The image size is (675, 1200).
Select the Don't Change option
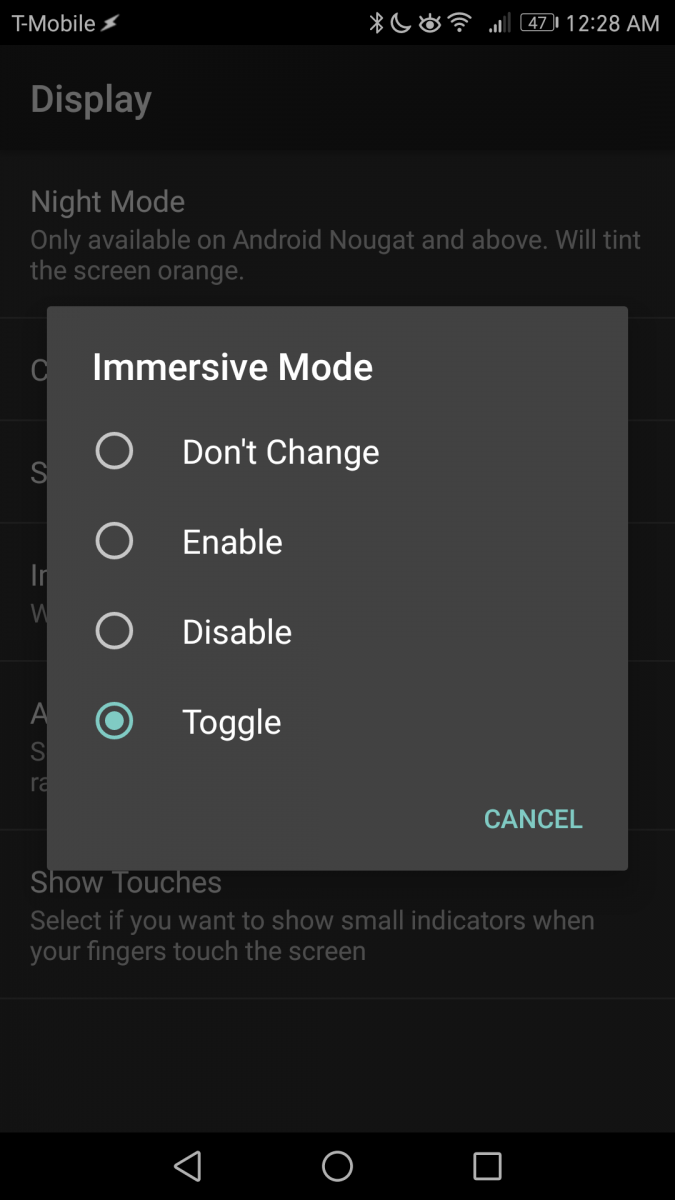[x=114, y=452]
